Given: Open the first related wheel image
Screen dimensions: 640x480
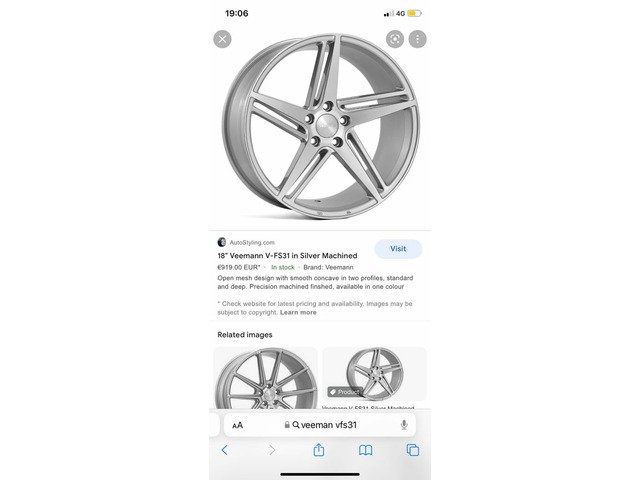Looking at the screenshot, I should [x=265, y=378].
